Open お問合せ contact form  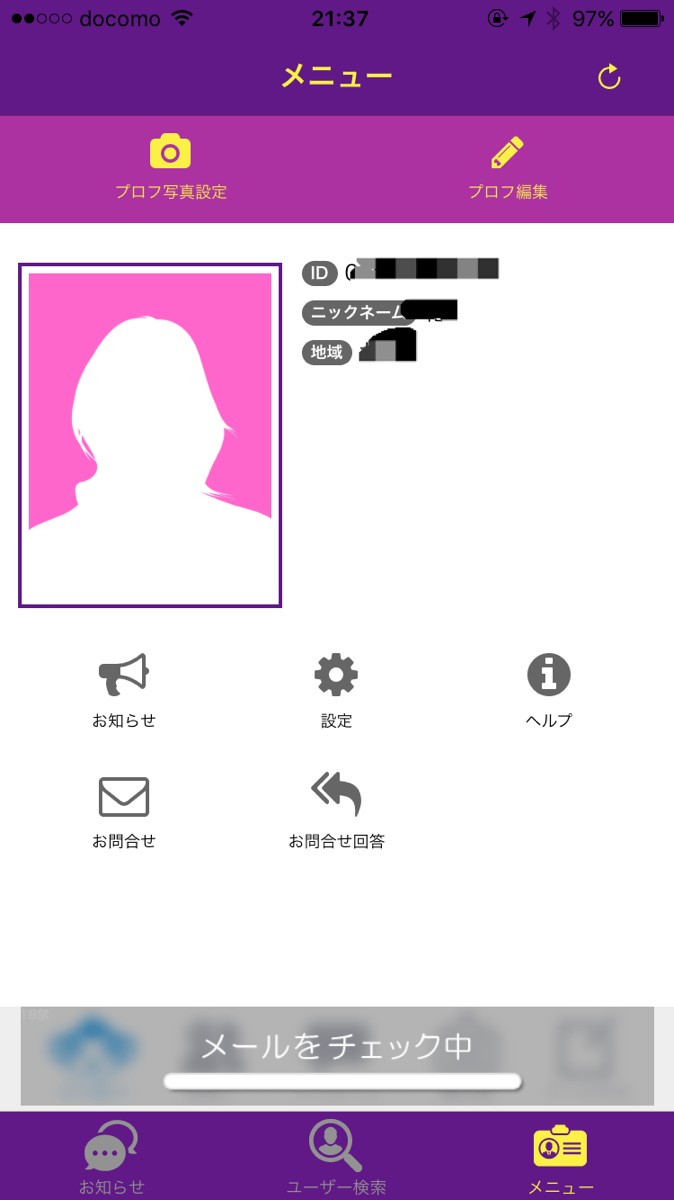click(x=124, y=812)
